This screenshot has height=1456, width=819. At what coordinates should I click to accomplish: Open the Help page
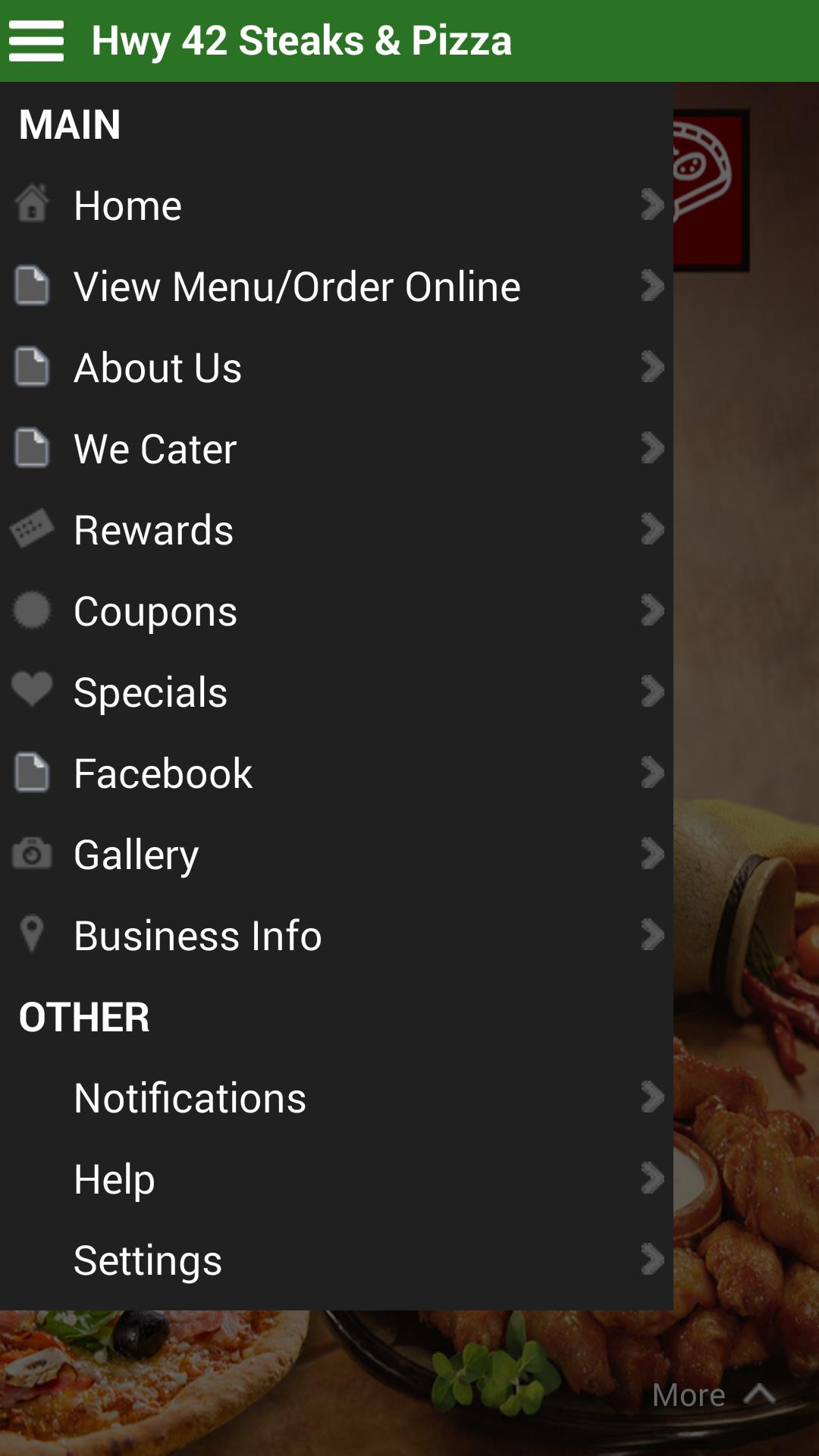tap(334, 1179)
